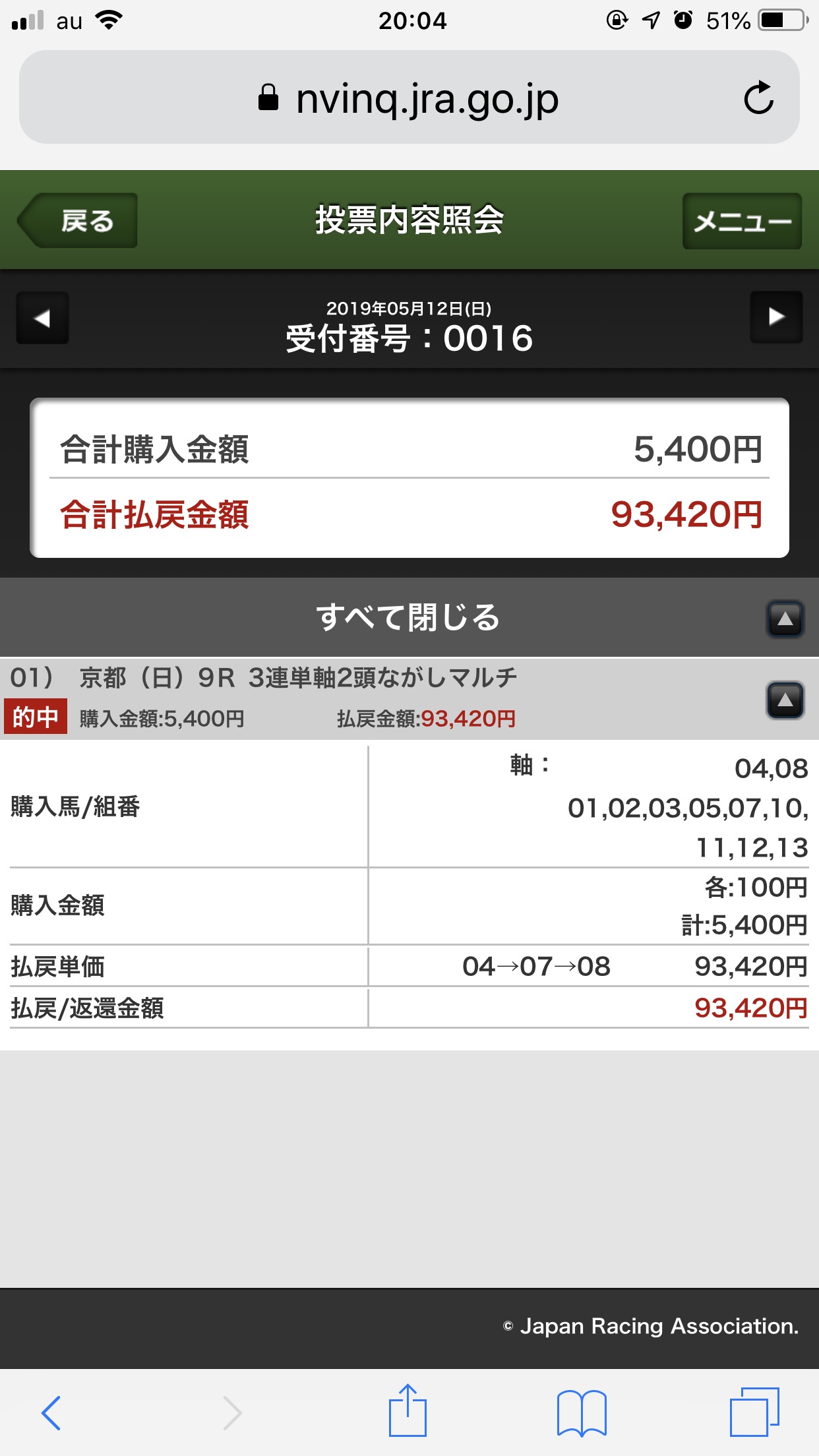
Task: Open Safari bookmarks
Action: click(582, 1412)
